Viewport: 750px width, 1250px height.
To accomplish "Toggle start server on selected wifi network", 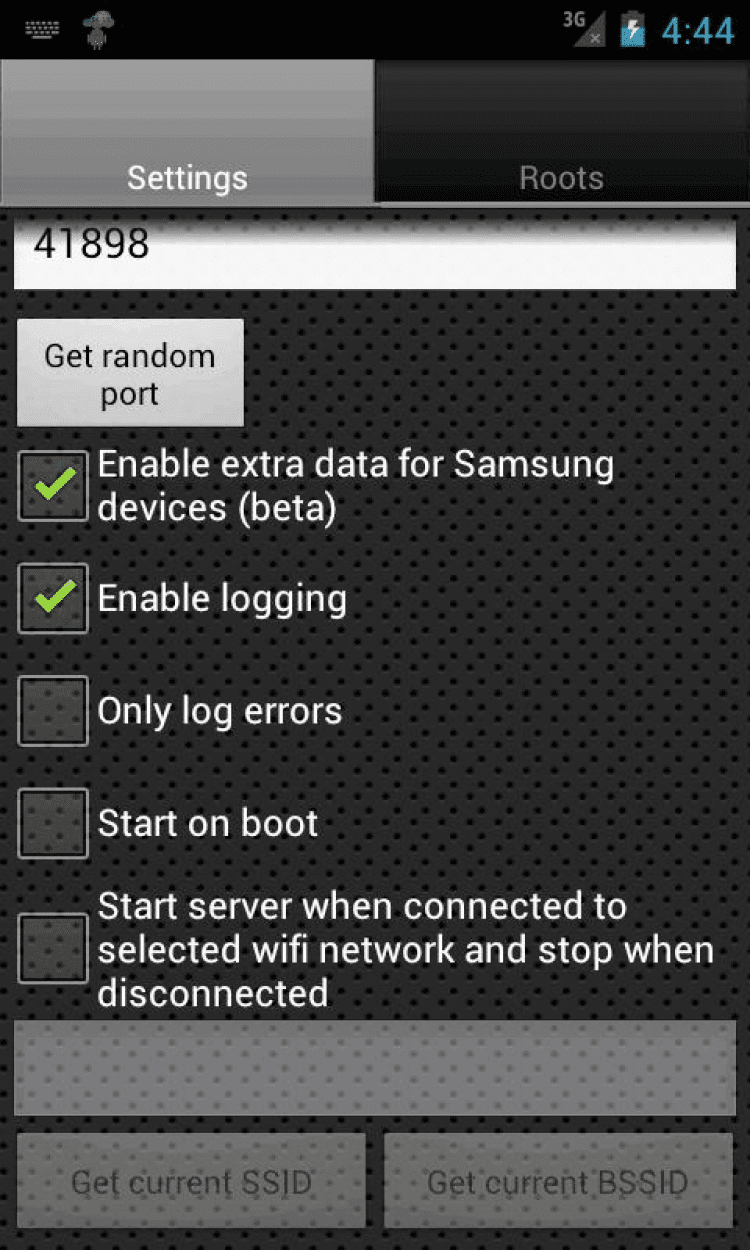I will point(53,948).
